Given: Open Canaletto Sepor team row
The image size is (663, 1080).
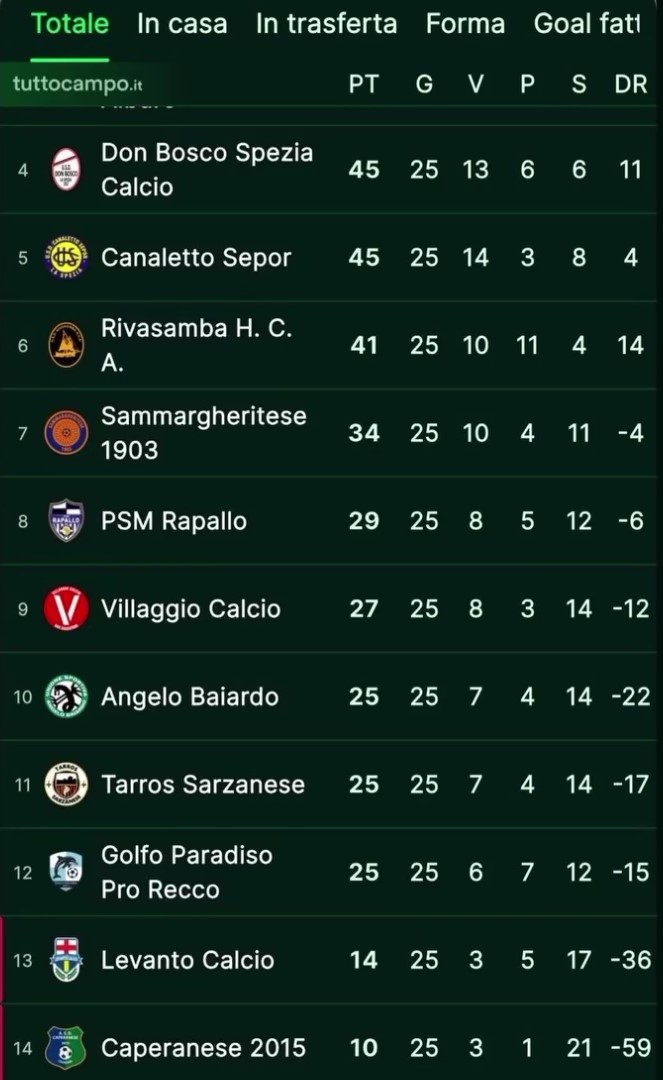Looking at the screenshot, I should (x=196, y=258).
